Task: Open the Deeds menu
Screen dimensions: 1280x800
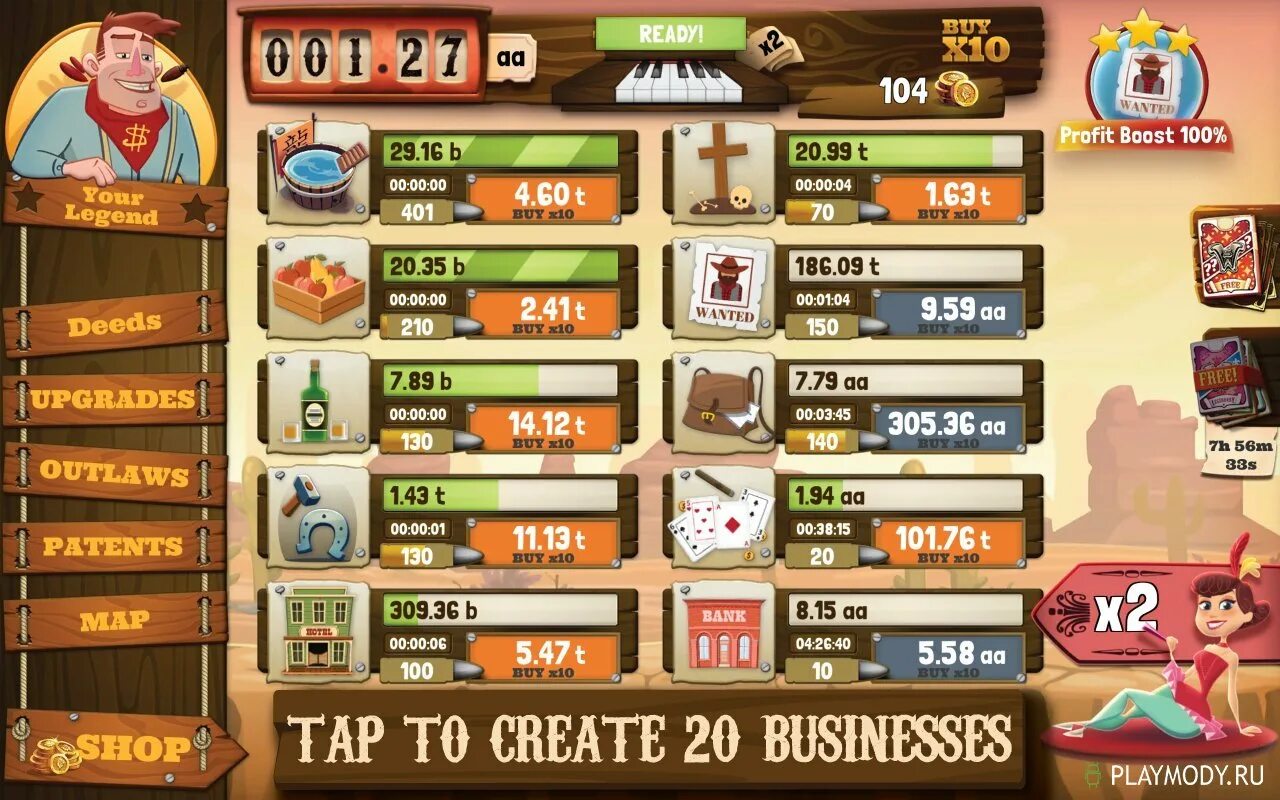Action: (114, 324)
